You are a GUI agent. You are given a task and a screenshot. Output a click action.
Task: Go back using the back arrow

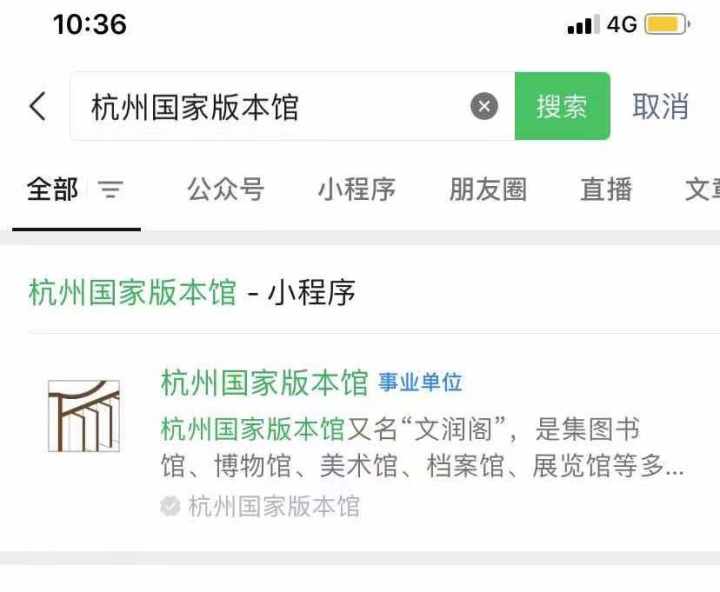(38, 106)
